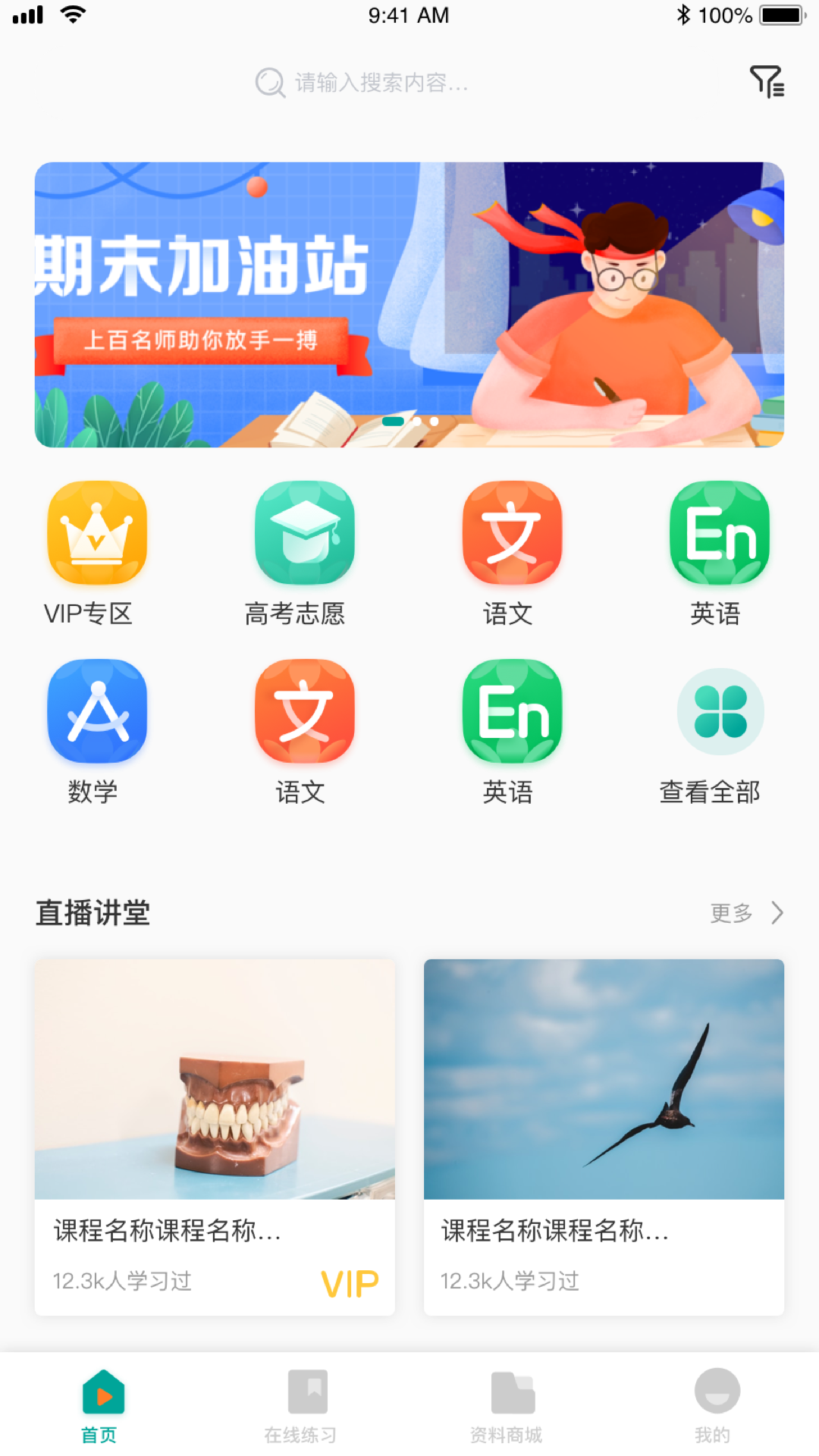Open the 我的 tab
Viewport: 819px width, 1456px height.
[716, 1405]
